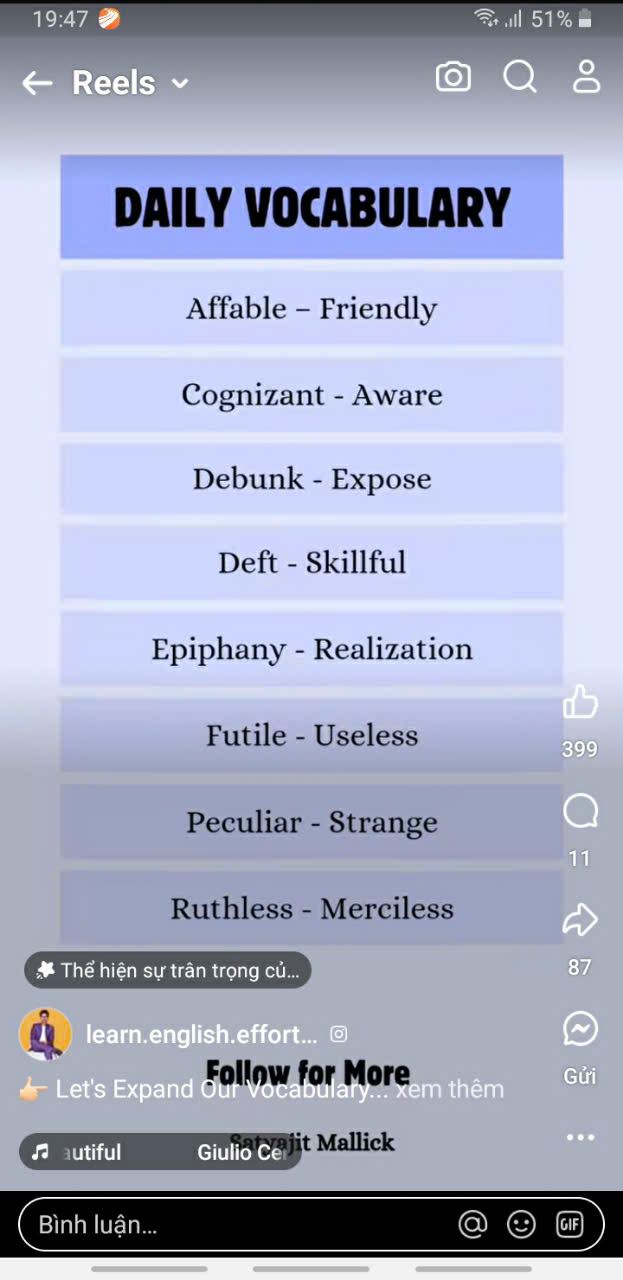Open the comments bubble icon
This screenshot has width=623, height=1280.
pos(580,812)
